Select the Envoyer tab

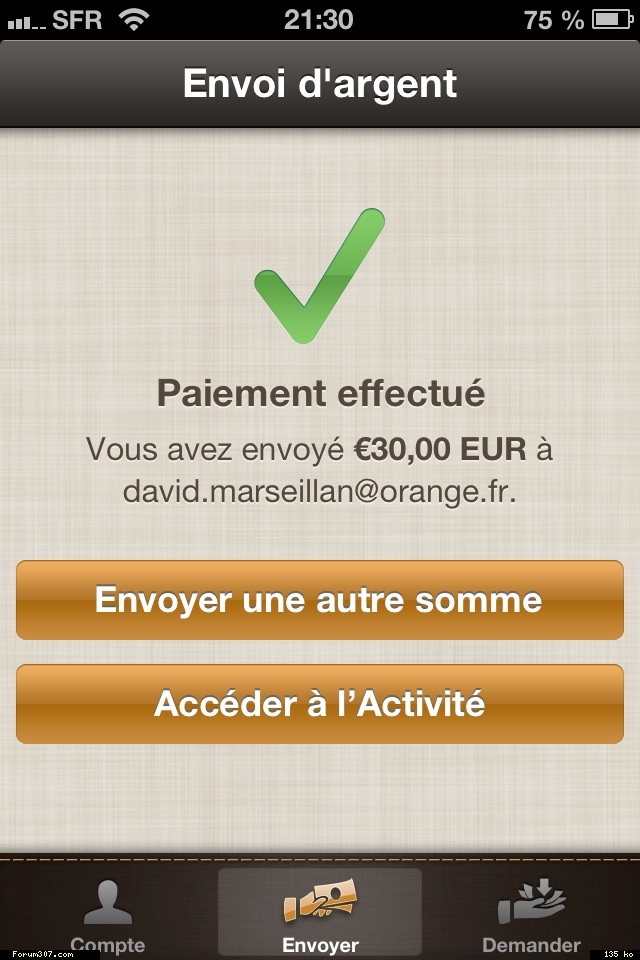point(320,912)
